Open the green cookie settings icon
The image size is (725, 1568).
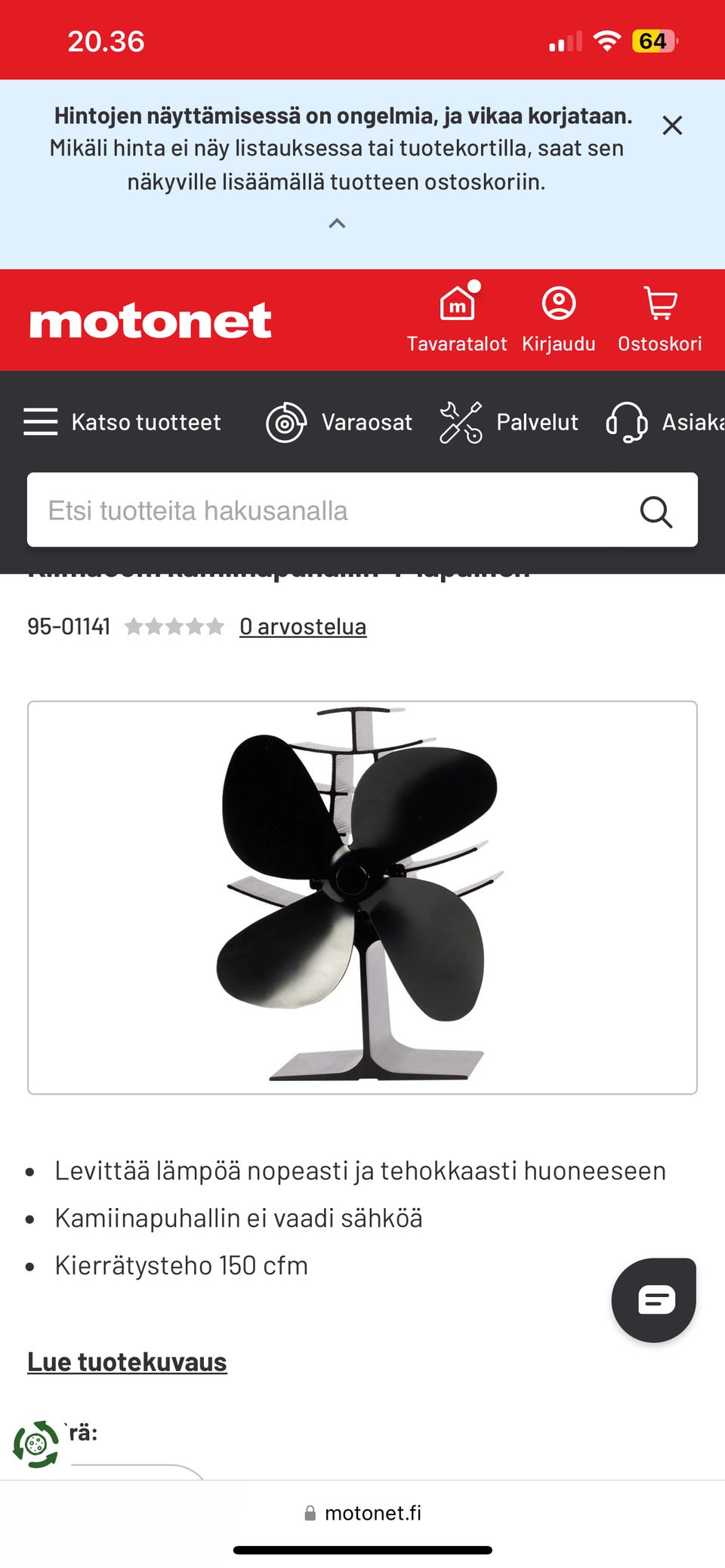pyautogui.click(x=35, y=1444)
